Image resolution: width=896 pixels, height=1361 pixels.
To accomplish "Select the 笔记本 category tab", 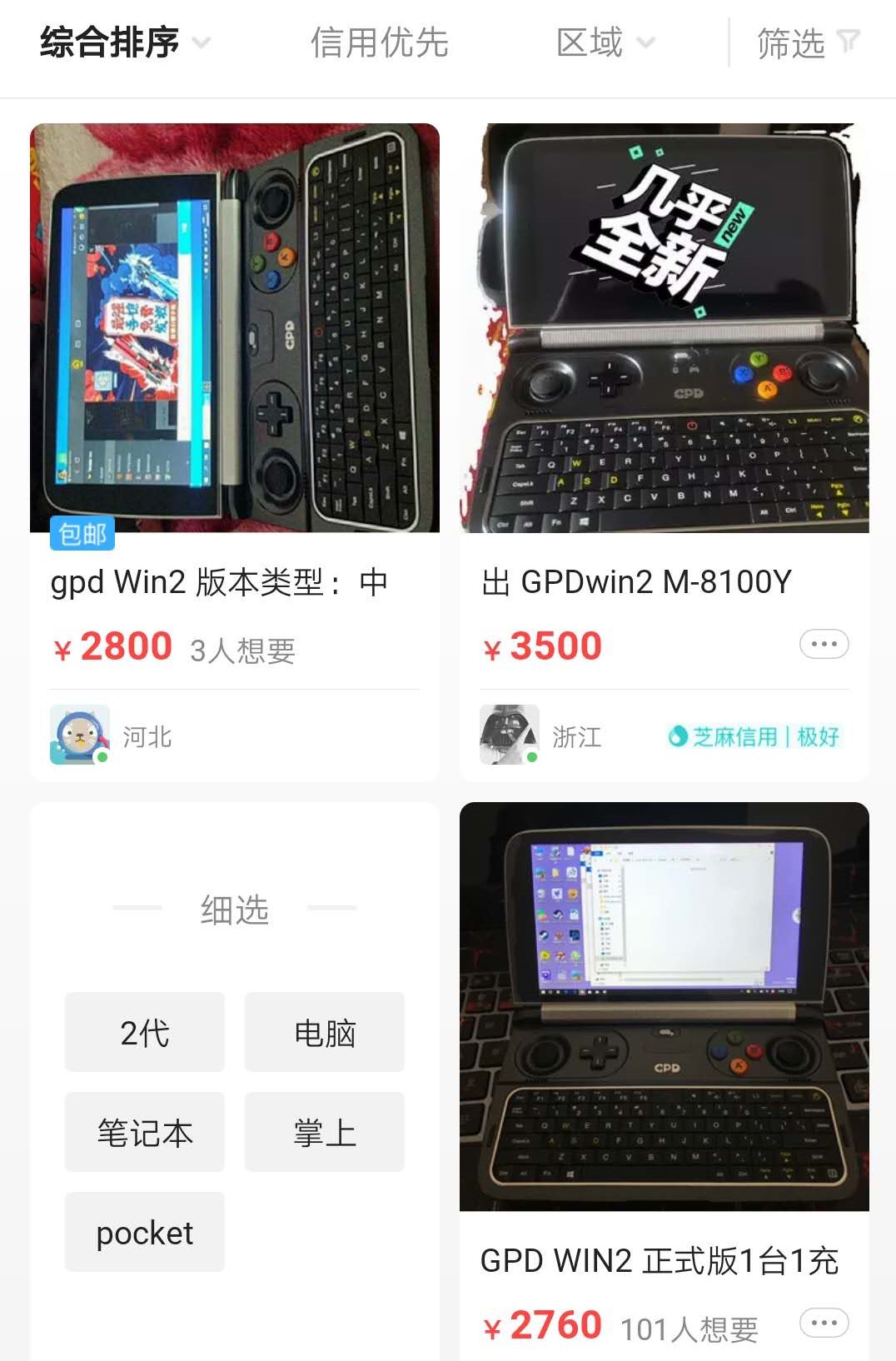I will [143, 1132].
